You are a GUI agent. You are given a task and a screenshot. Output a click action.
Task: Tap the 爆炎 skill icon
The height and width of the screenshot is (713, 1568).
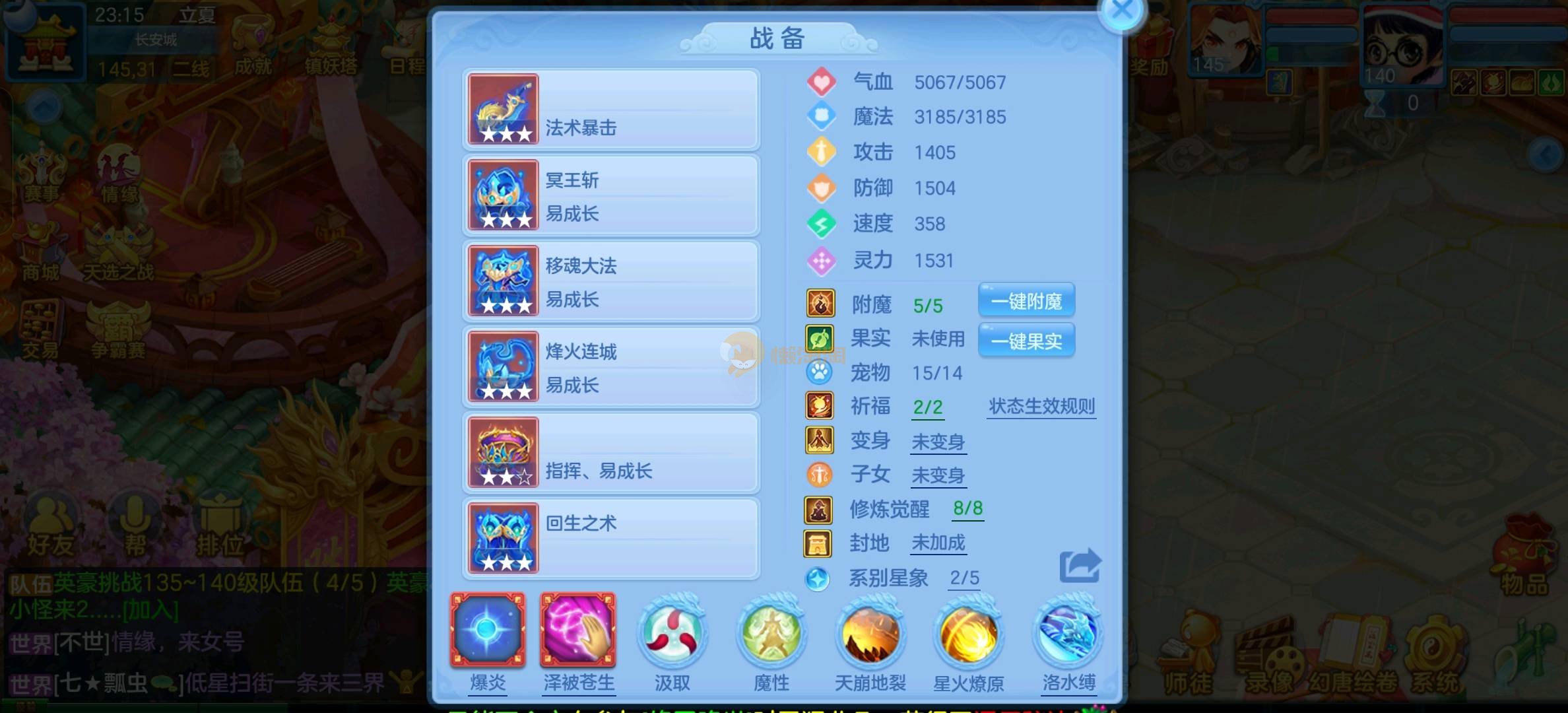488,630
